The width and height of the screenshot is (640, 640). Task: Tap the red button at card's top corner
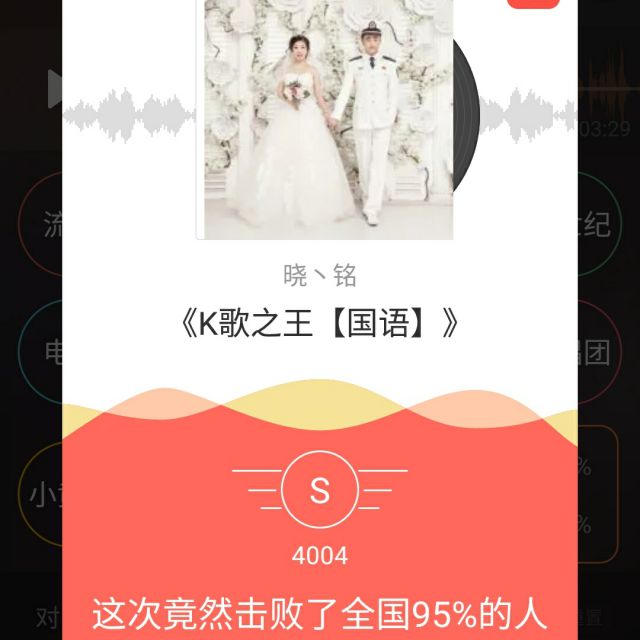point(532,3)
